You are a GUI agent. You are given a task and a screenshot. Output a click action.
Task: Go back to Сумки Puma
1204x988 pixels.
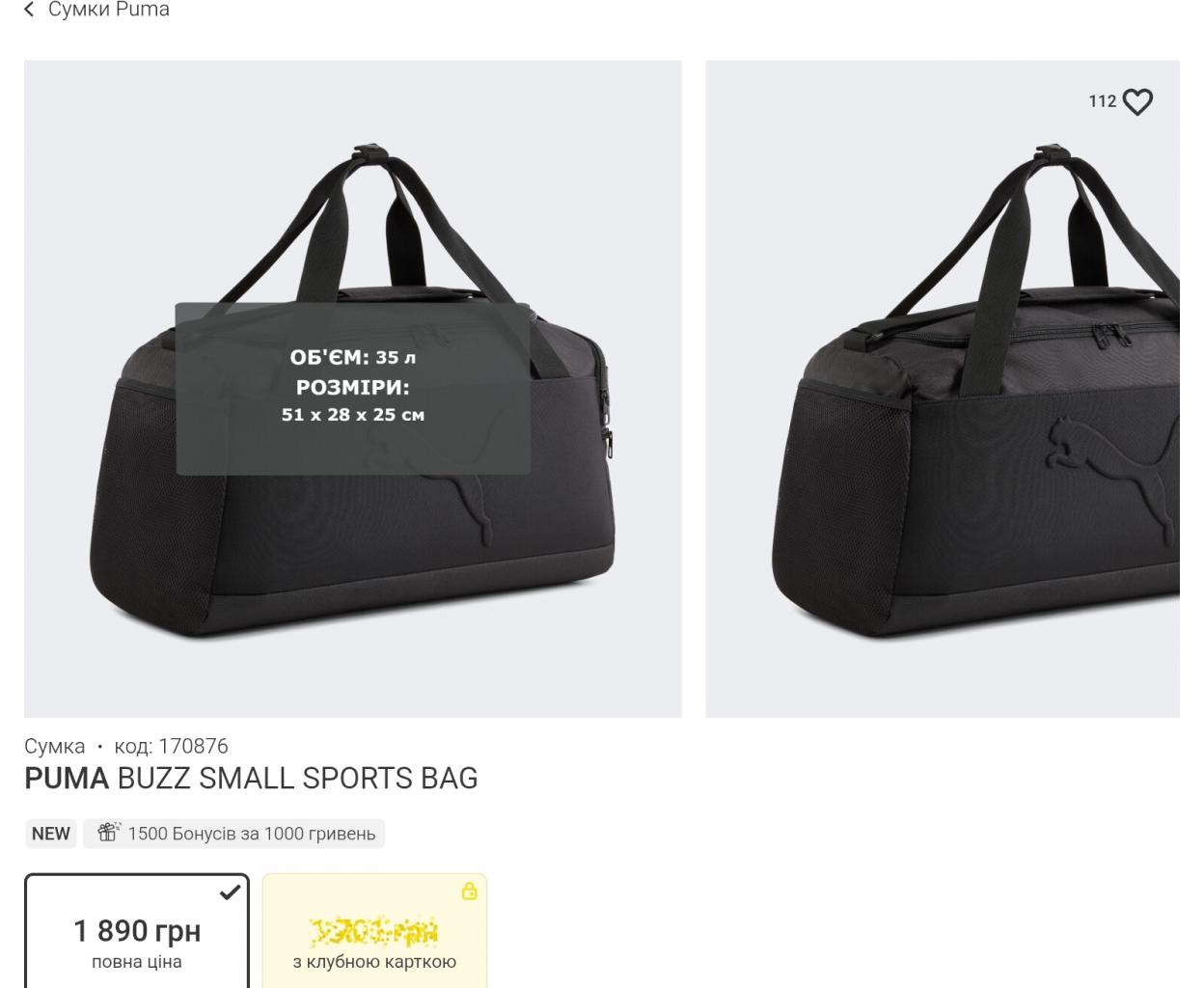(96, 10)
